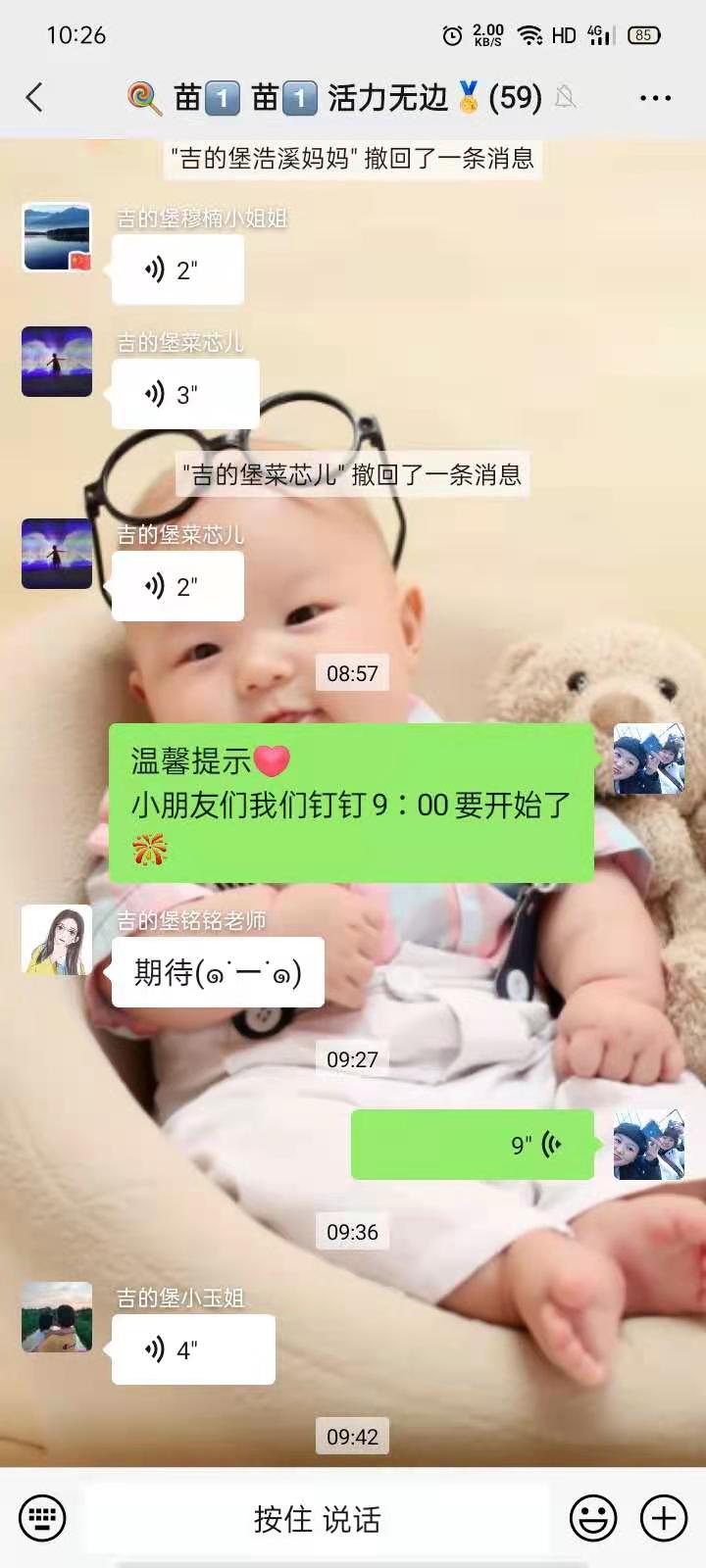Open 吉的堡铭铭老师's profile avatar
The width and height of the screenshot is (706, 1568).
[57, 940]
